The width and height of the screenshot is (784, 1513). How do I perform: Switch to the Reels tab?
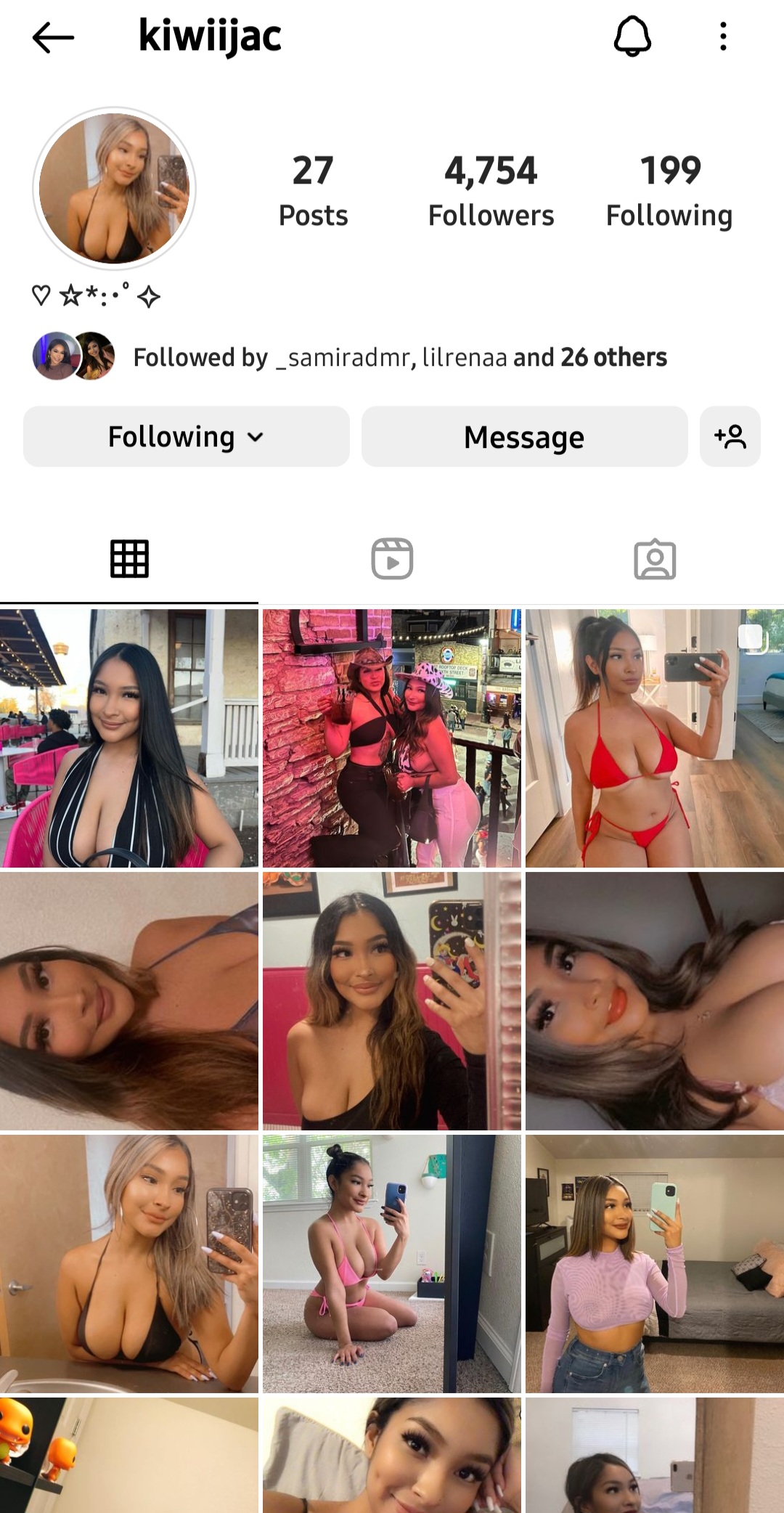[392, 559]
